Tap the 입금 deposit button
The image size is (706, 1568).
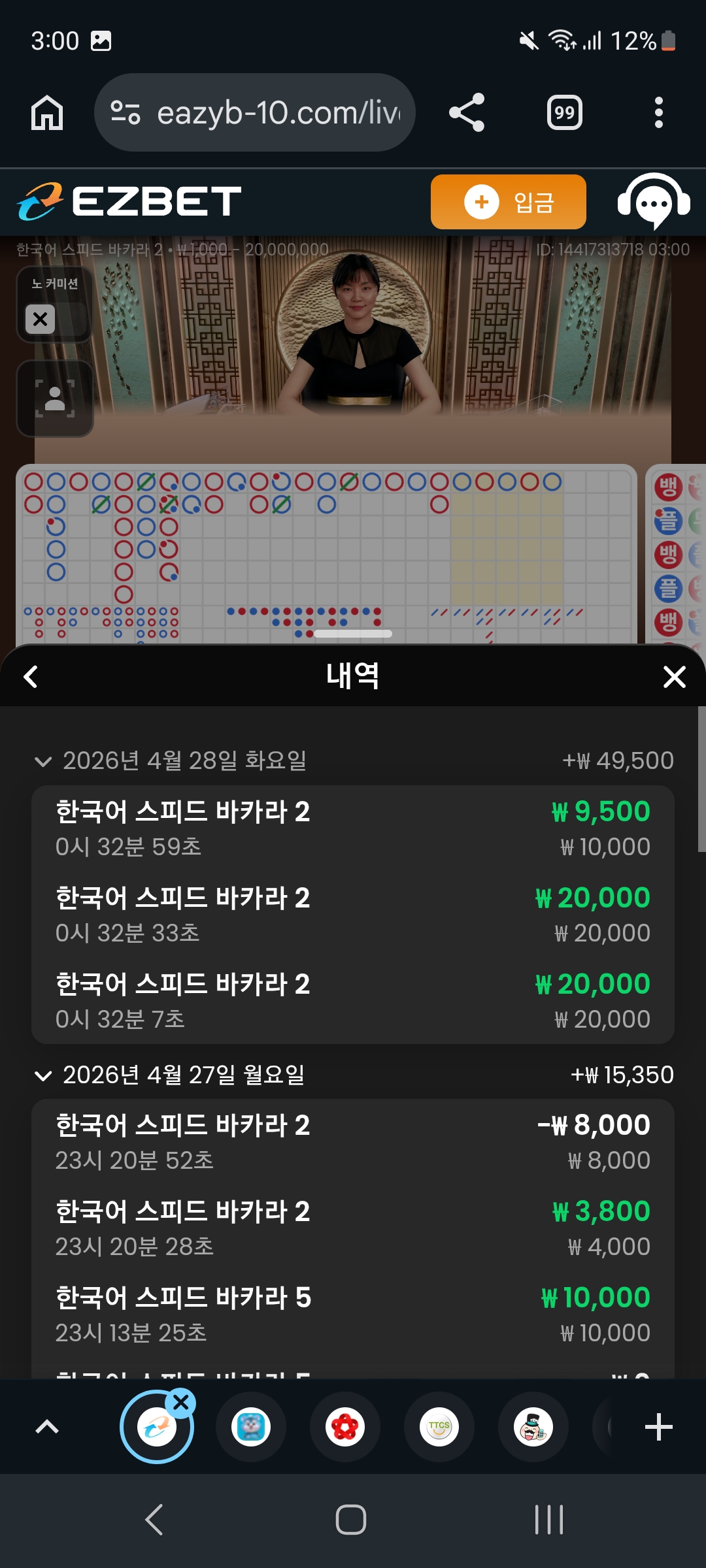coord(508,202)
